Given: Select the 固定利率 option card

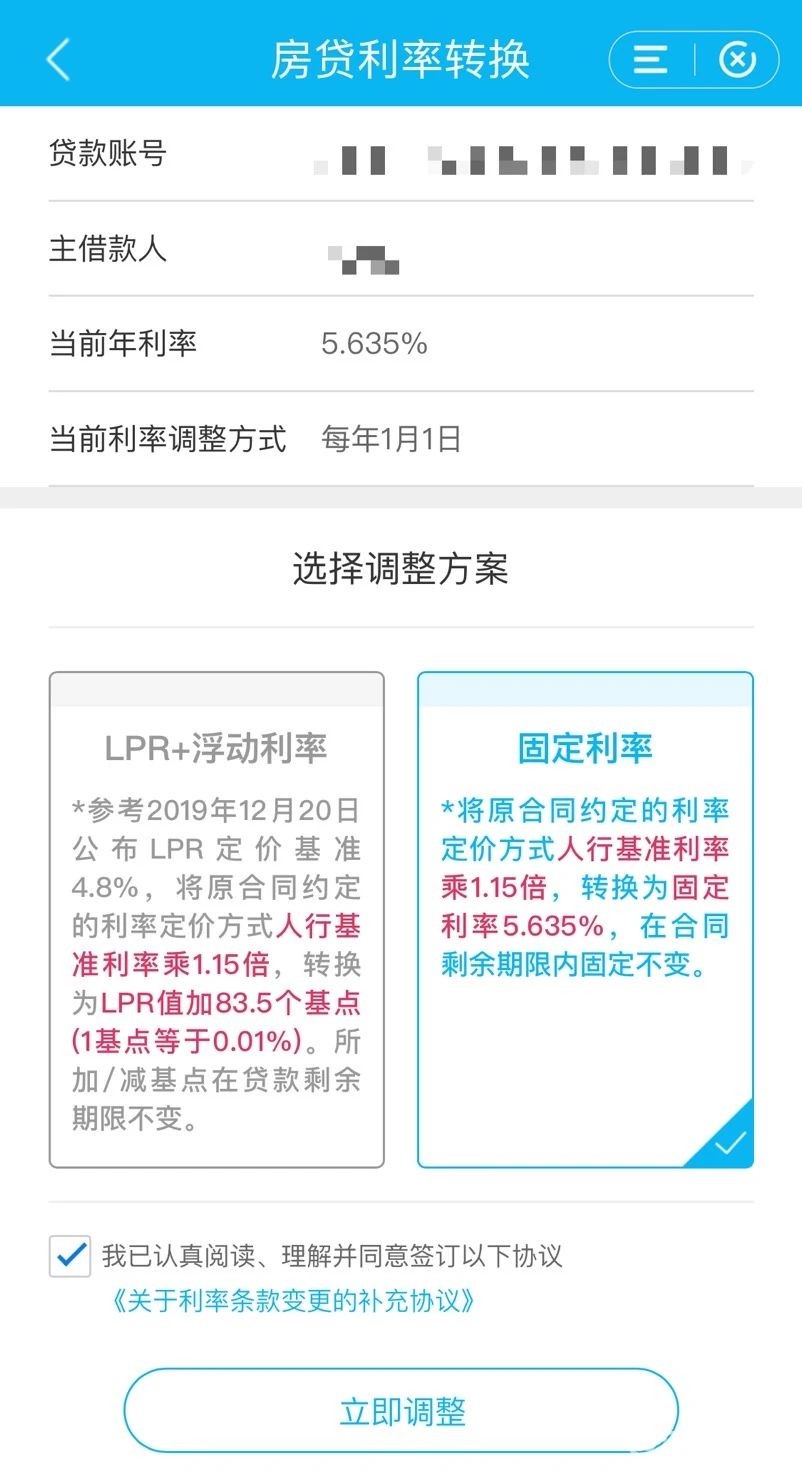Looking at the screenshot, I should point(585,919).
